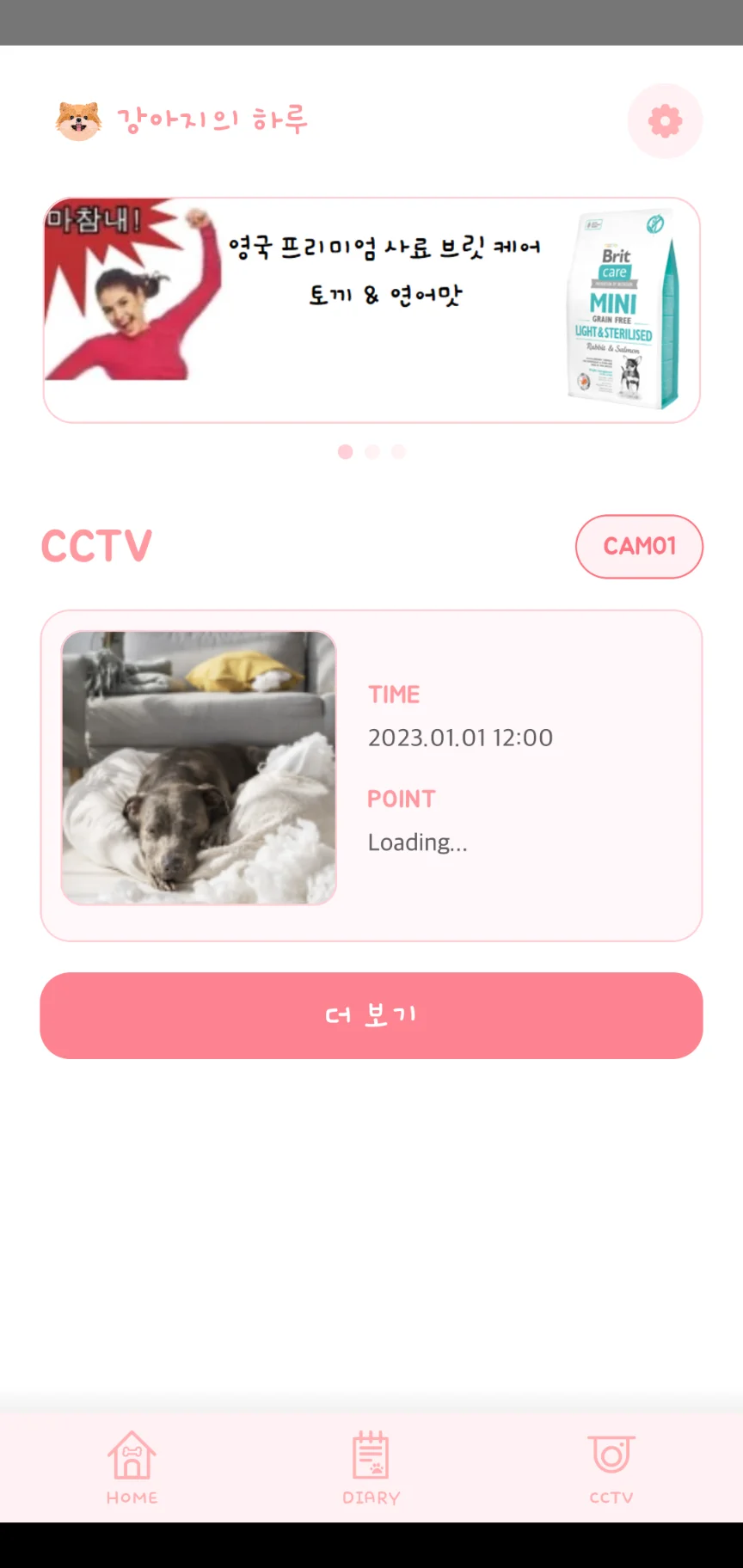Tap the 강아지의 하루 app title
The width and height of the screenshot is (743, 1568).
(x=212, y=119)
